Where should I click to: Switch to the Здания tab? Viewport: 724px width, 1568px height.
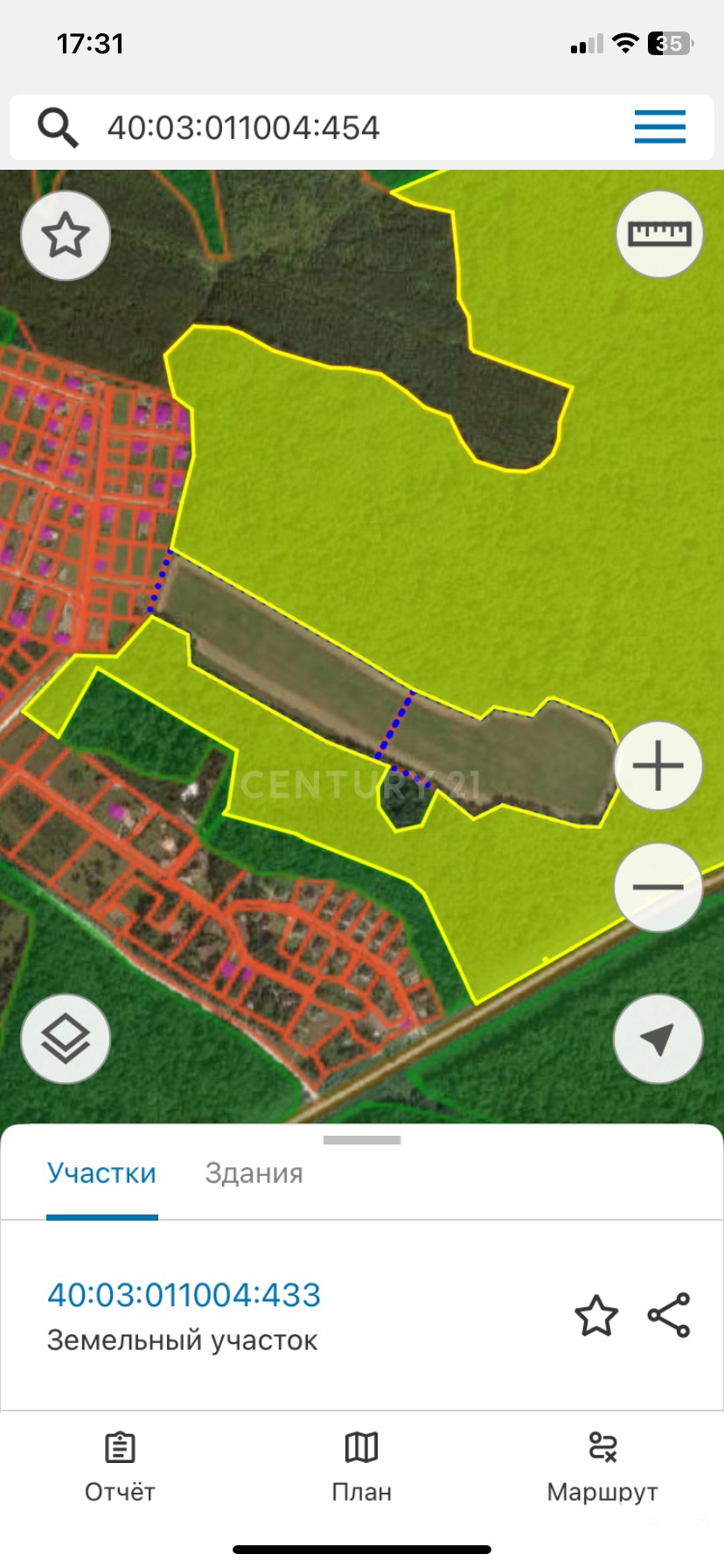[x=254, y=1173]
